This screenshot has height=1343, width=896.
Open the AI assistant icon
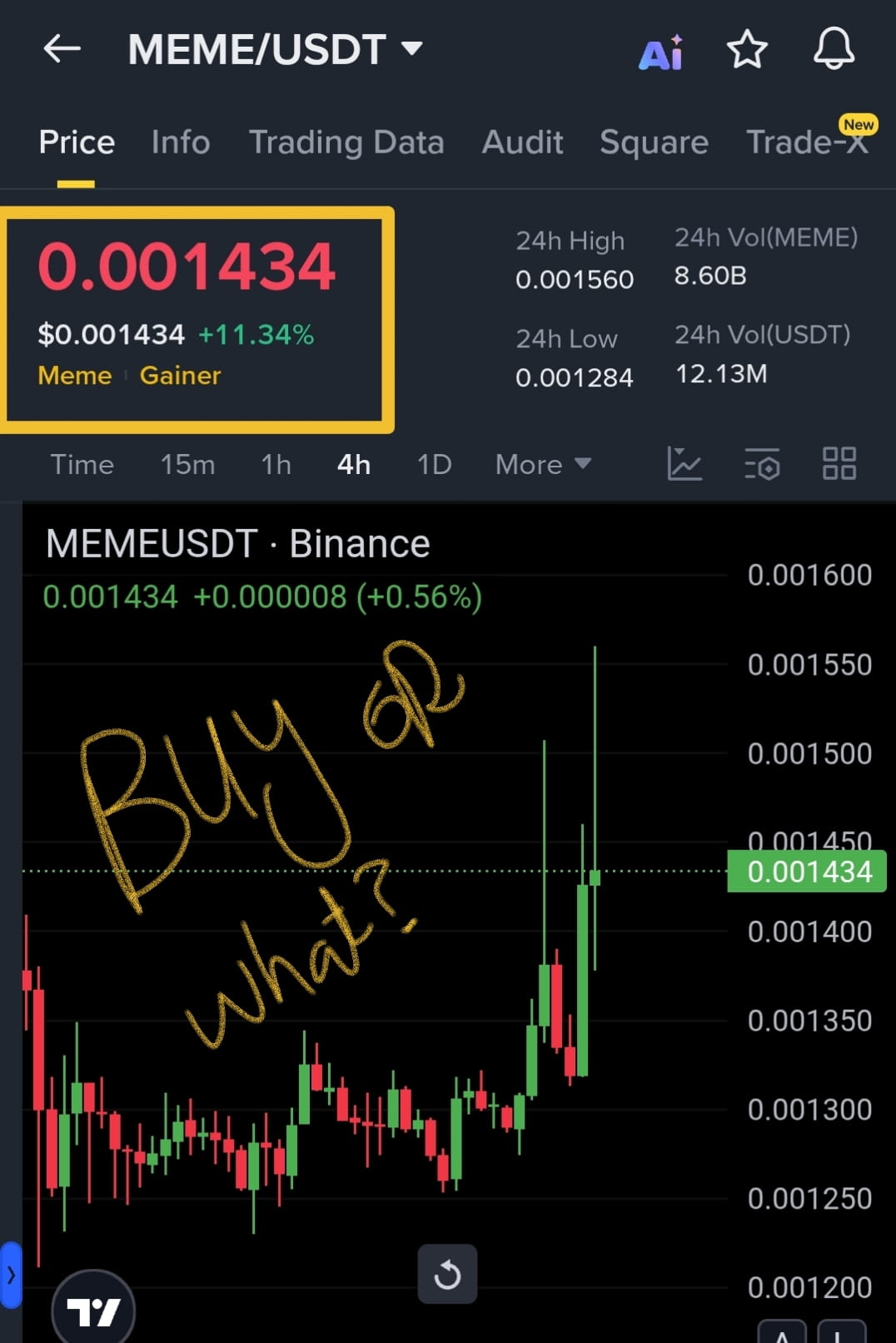(x=660, y=52)
